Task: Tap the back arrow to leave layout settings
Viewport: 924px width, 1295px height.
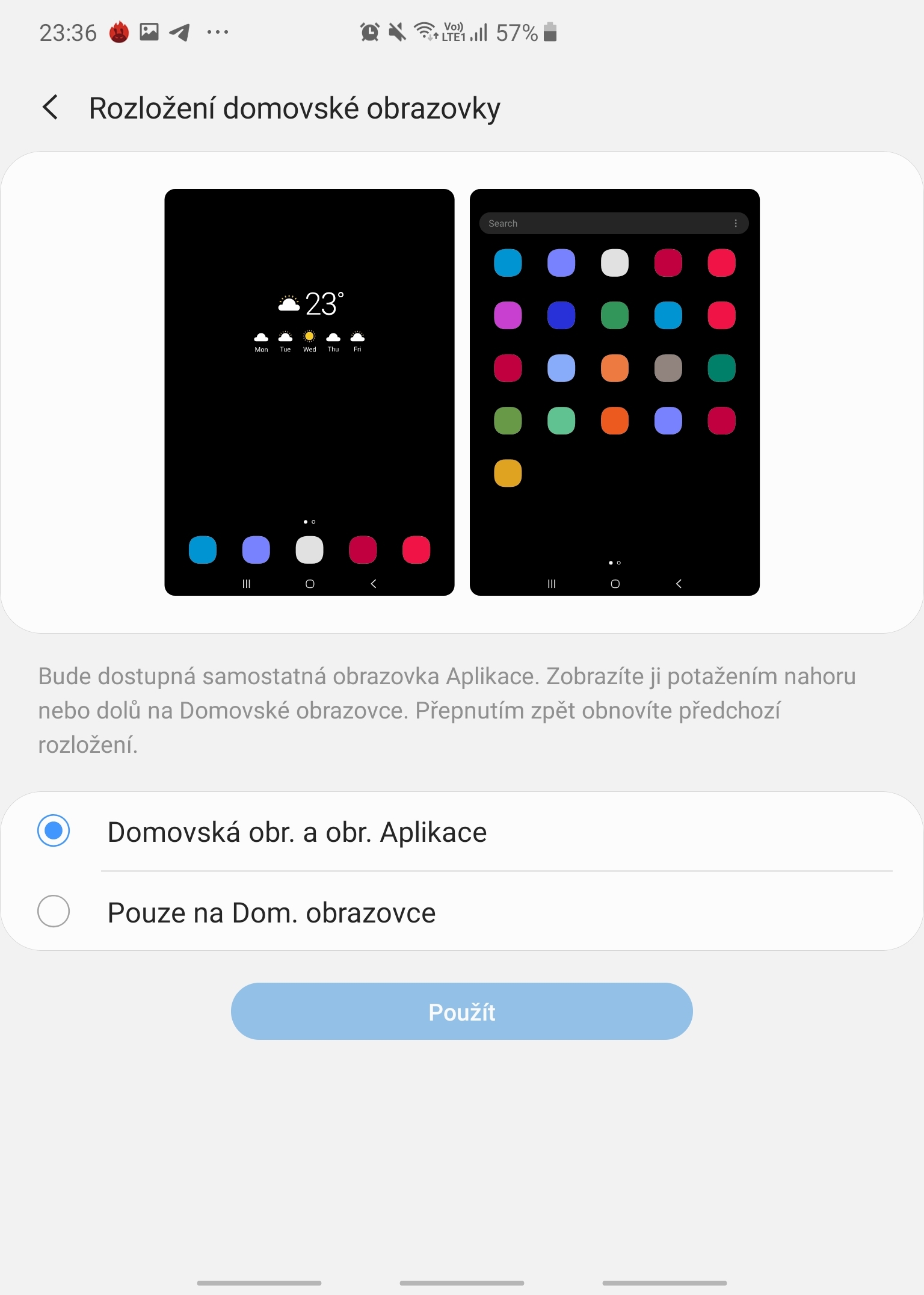Action: pos(51,108)
